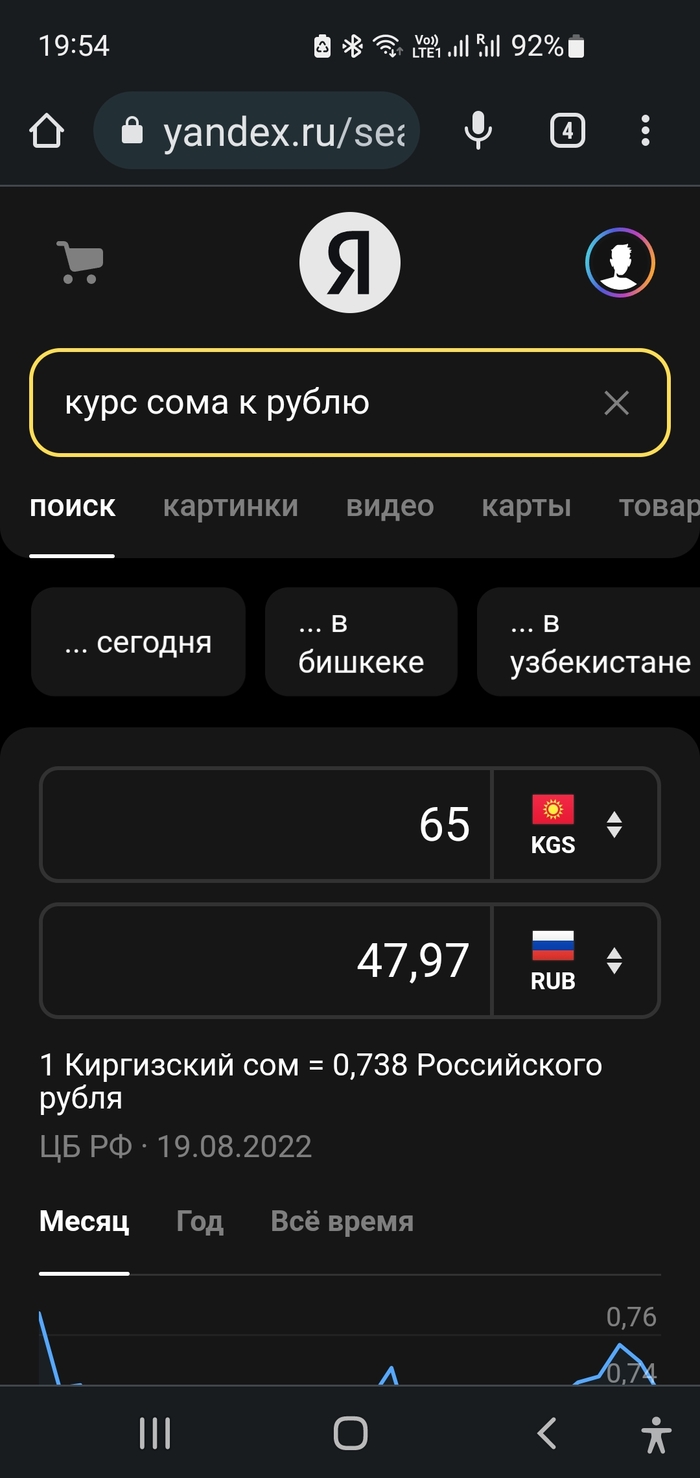The width and height of the screenshot is (700, 1478).
Task: Switch to the картинки tab
Action: coord(230,506)
